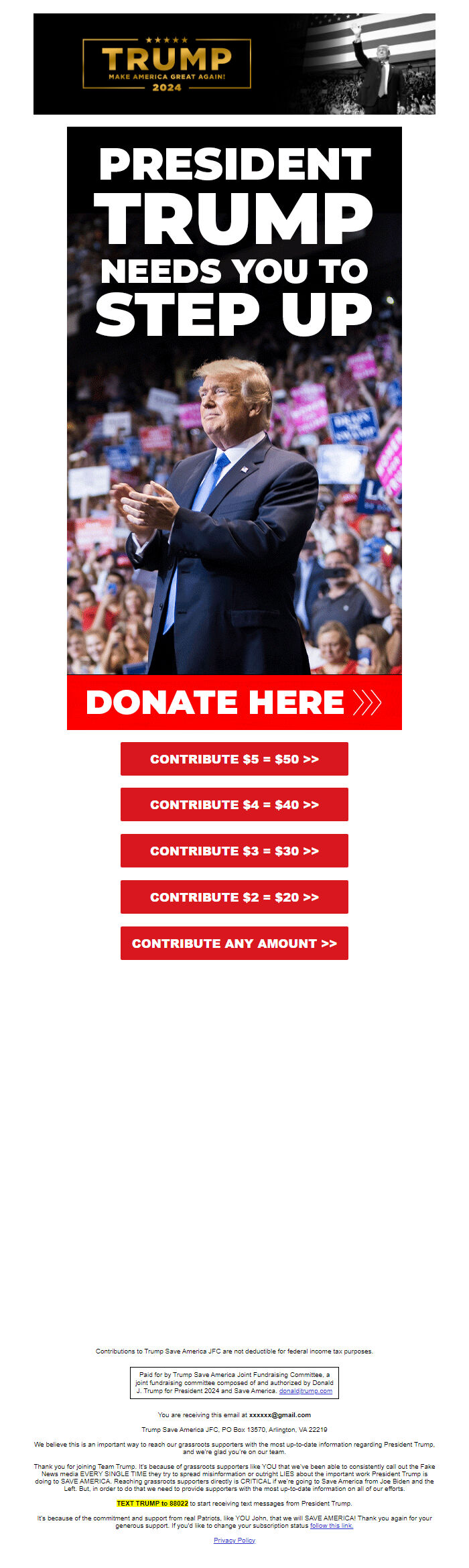Viewport: 469px width, 1568px height.
Task: Select CONTRIBUTE $5 = $50 button
Action: point(234,759)
